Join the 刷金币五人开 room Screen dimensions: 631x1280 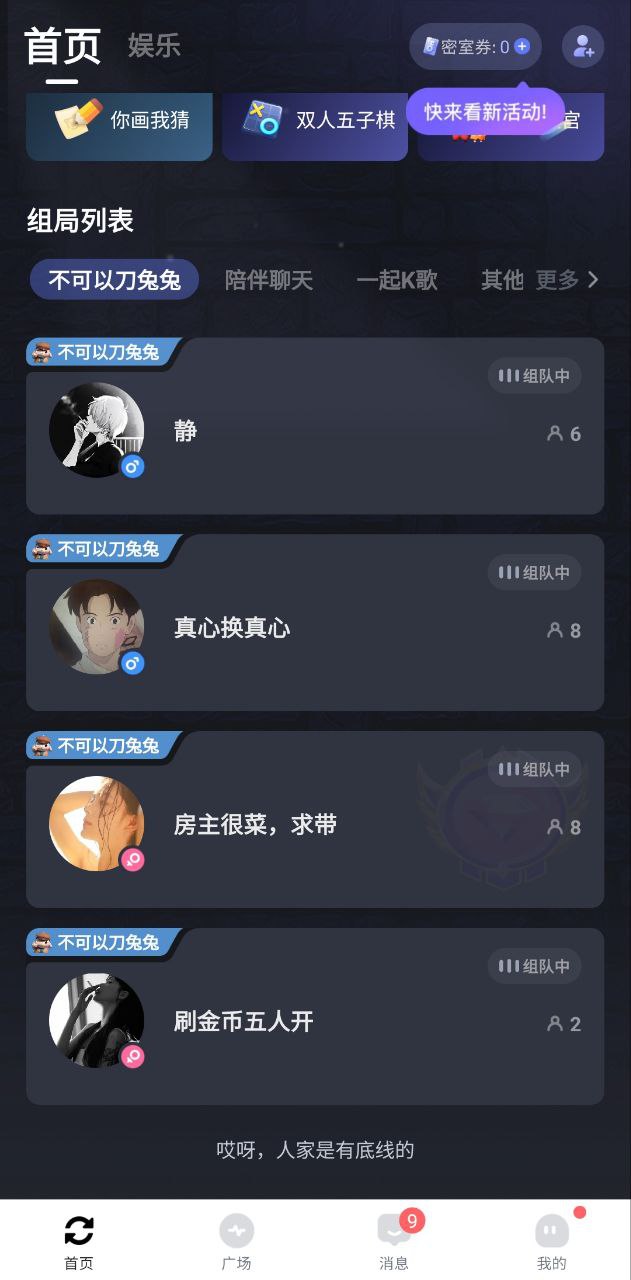[x=315, y=1022]
